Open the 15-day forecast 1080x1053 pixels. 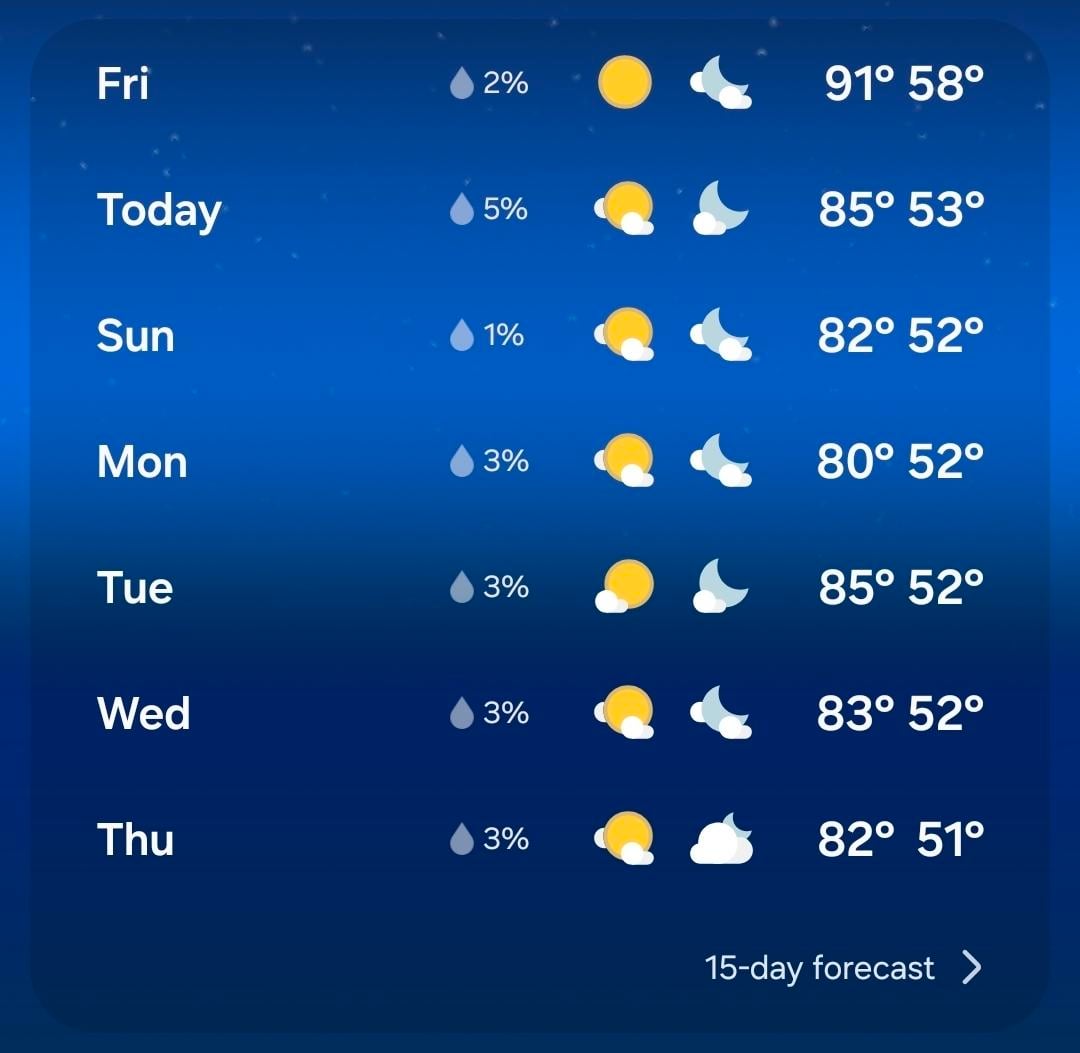(x=842, y=968)
